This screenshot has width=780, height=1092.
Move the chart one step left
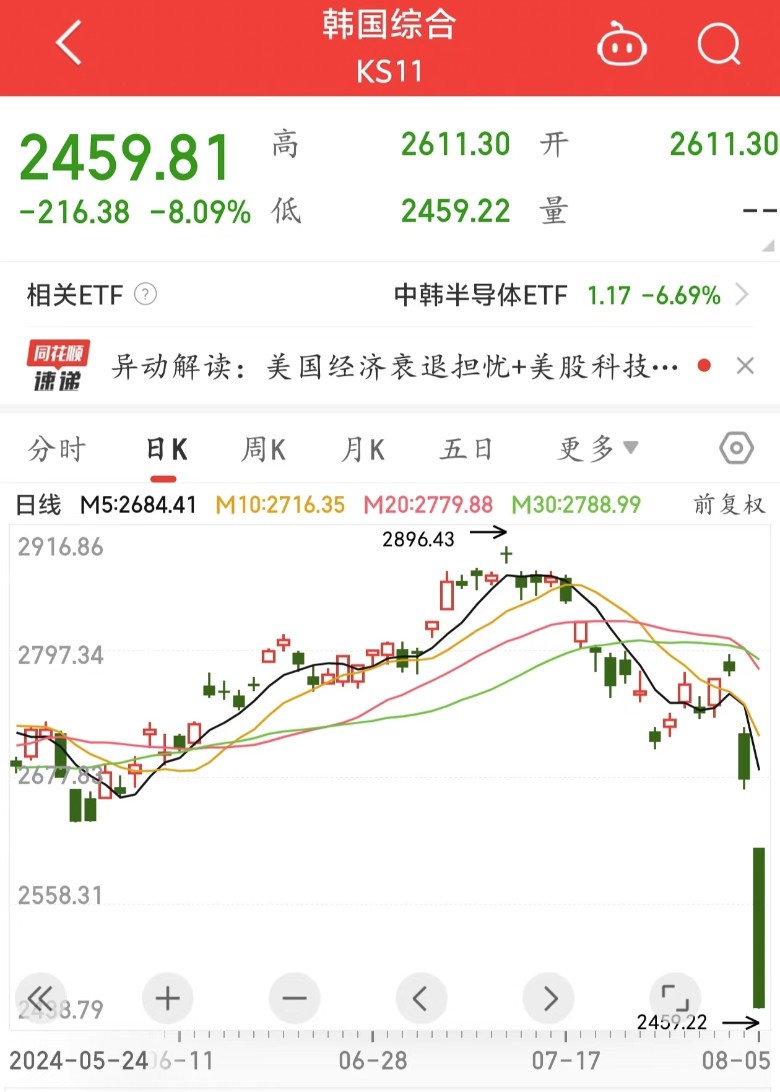pos(421,997)
